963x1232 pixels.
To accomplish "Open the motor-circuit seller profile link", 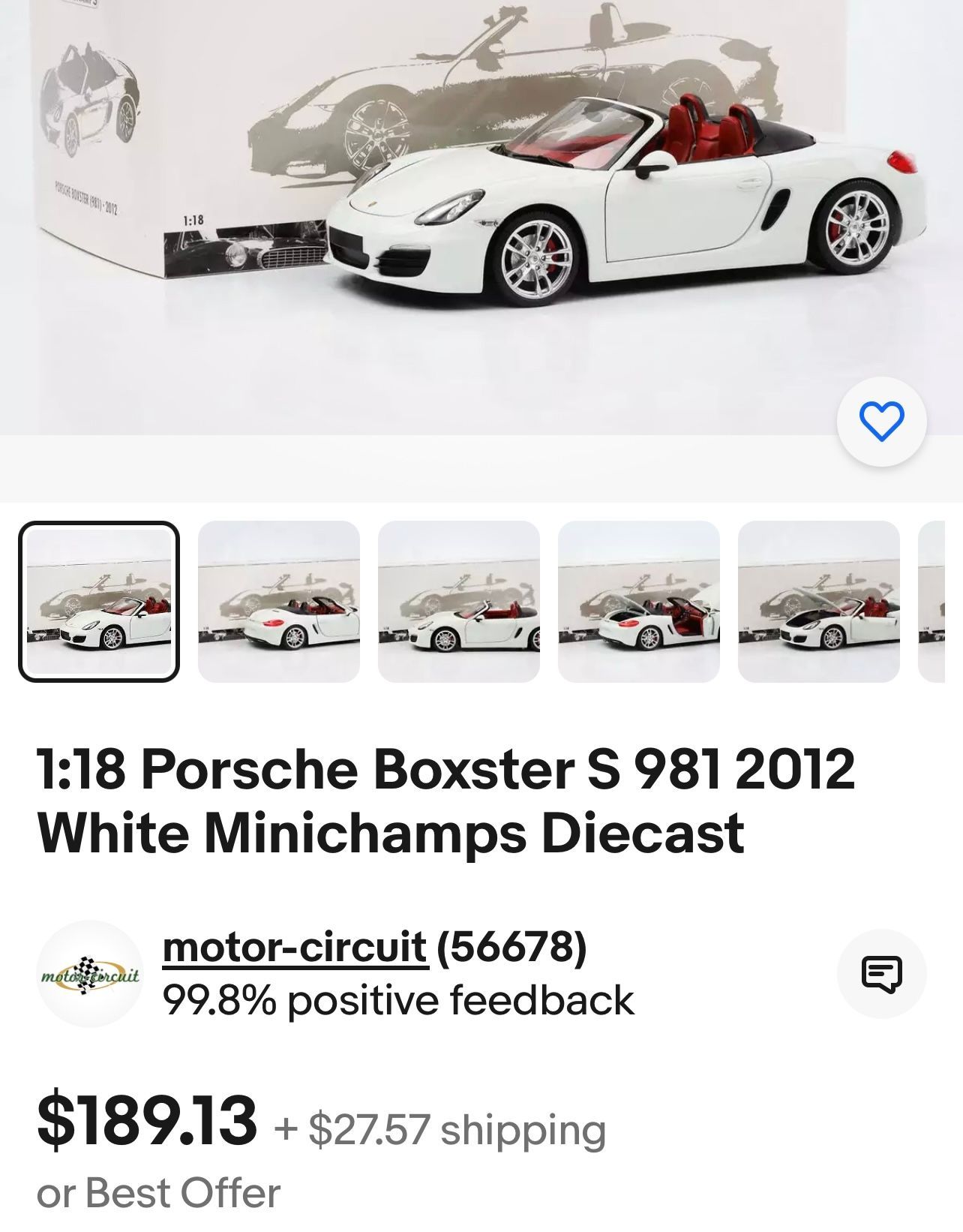I will point(295,947).
